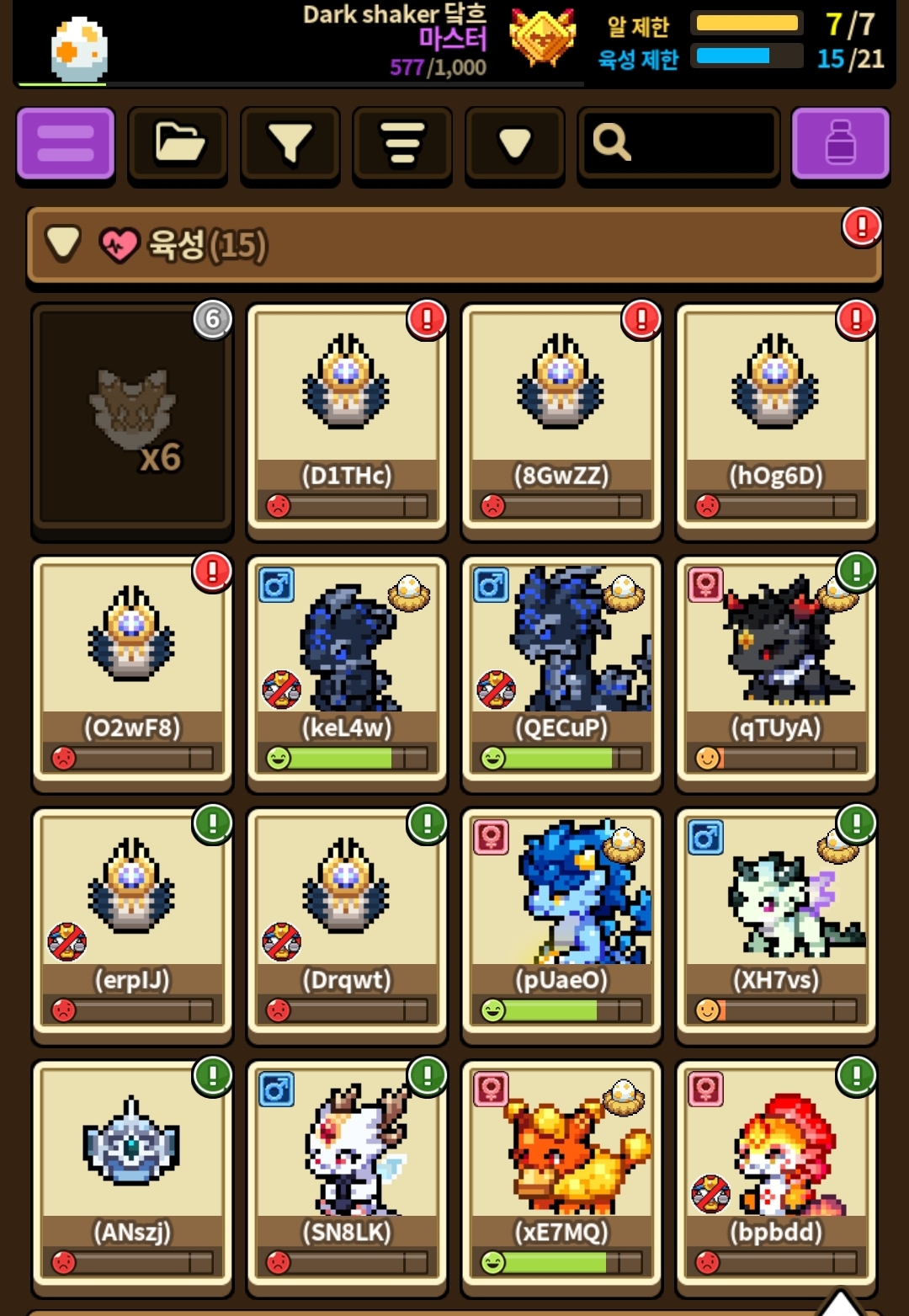
Task: Open the purple bottle item button
Action: (x=840, y=143)
